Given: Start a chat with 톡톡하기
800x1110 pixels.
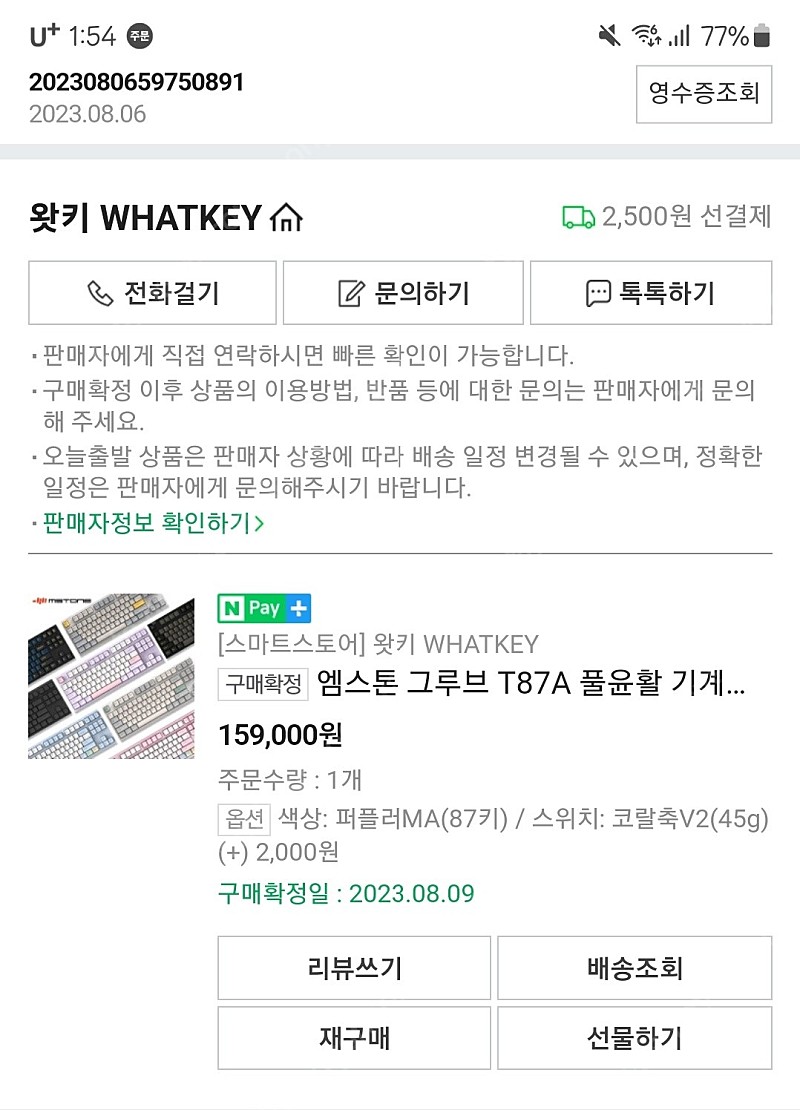Looking at the screenshot, I should (650, 293).
